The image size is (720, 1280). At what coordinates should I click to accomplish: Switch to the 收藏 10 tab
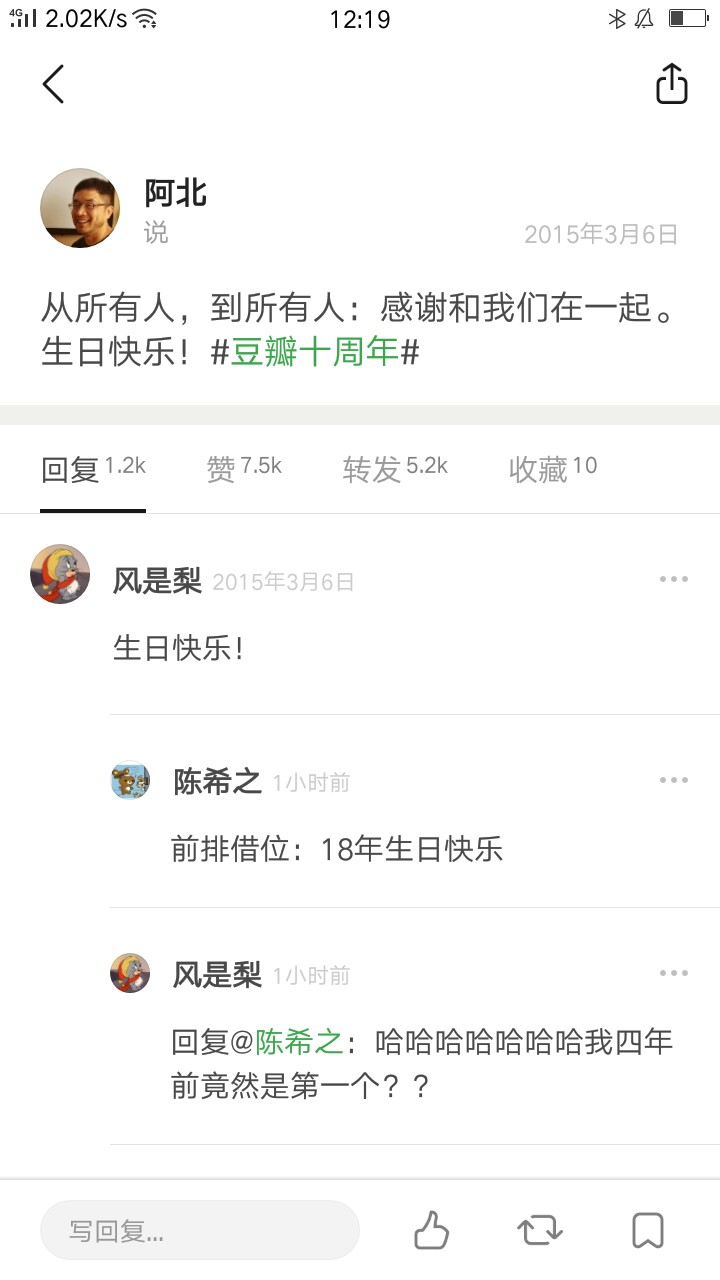553,468
